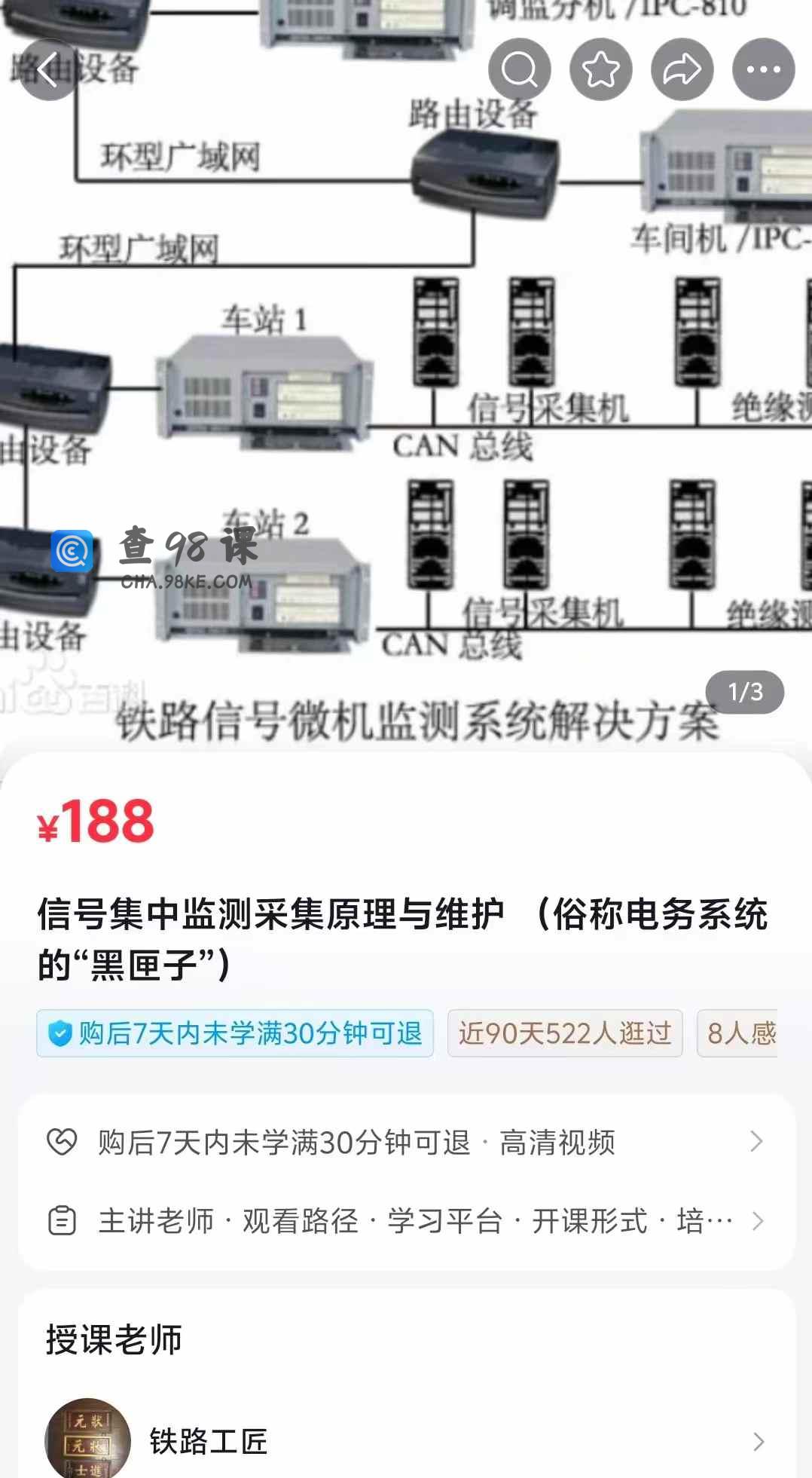This screenshot has width=812, height=1478.
Task: Expand the 主讲老师 · 观看路径 details row
Action: [x=407, y=1221]
